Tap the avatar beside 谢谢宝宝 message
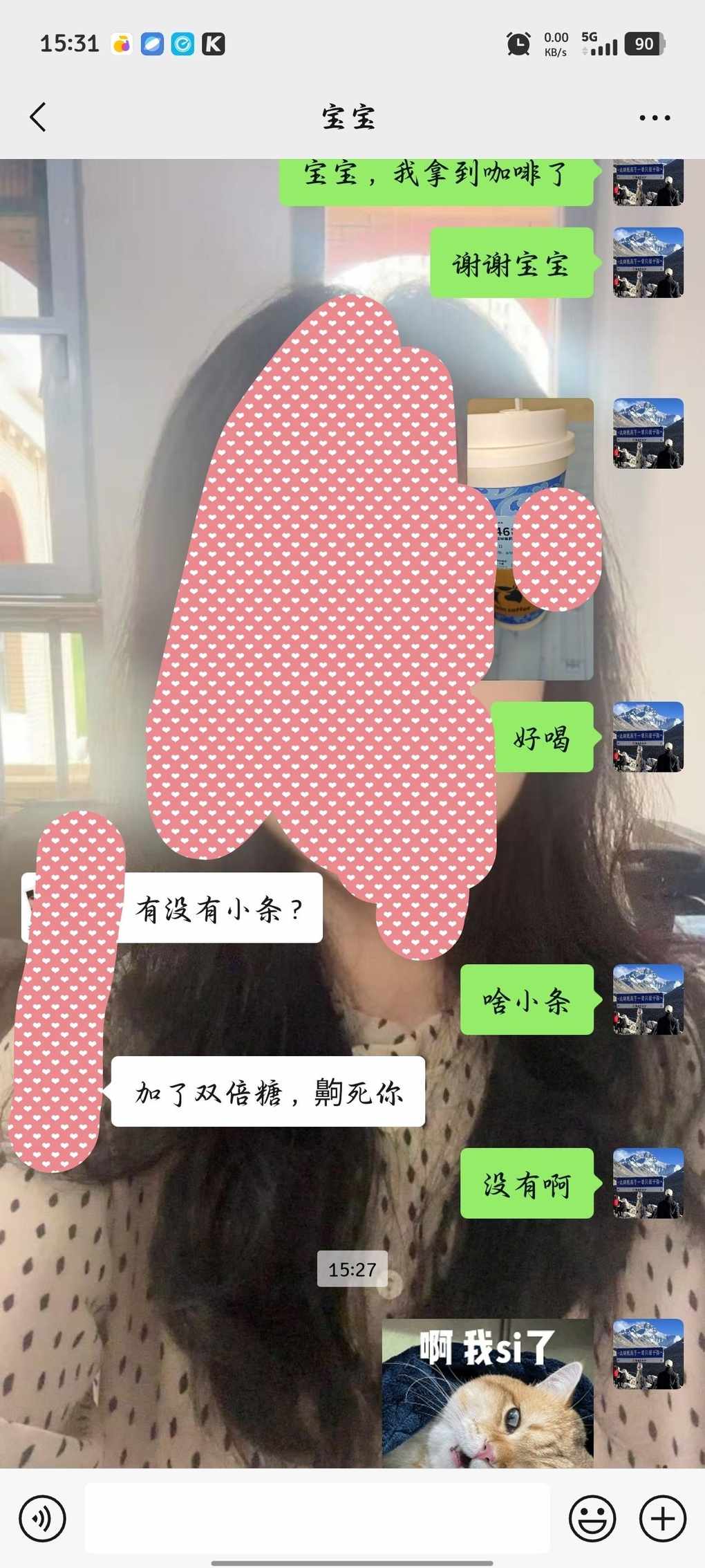This screenshot has width=705, height=1568. pos(648,263)
